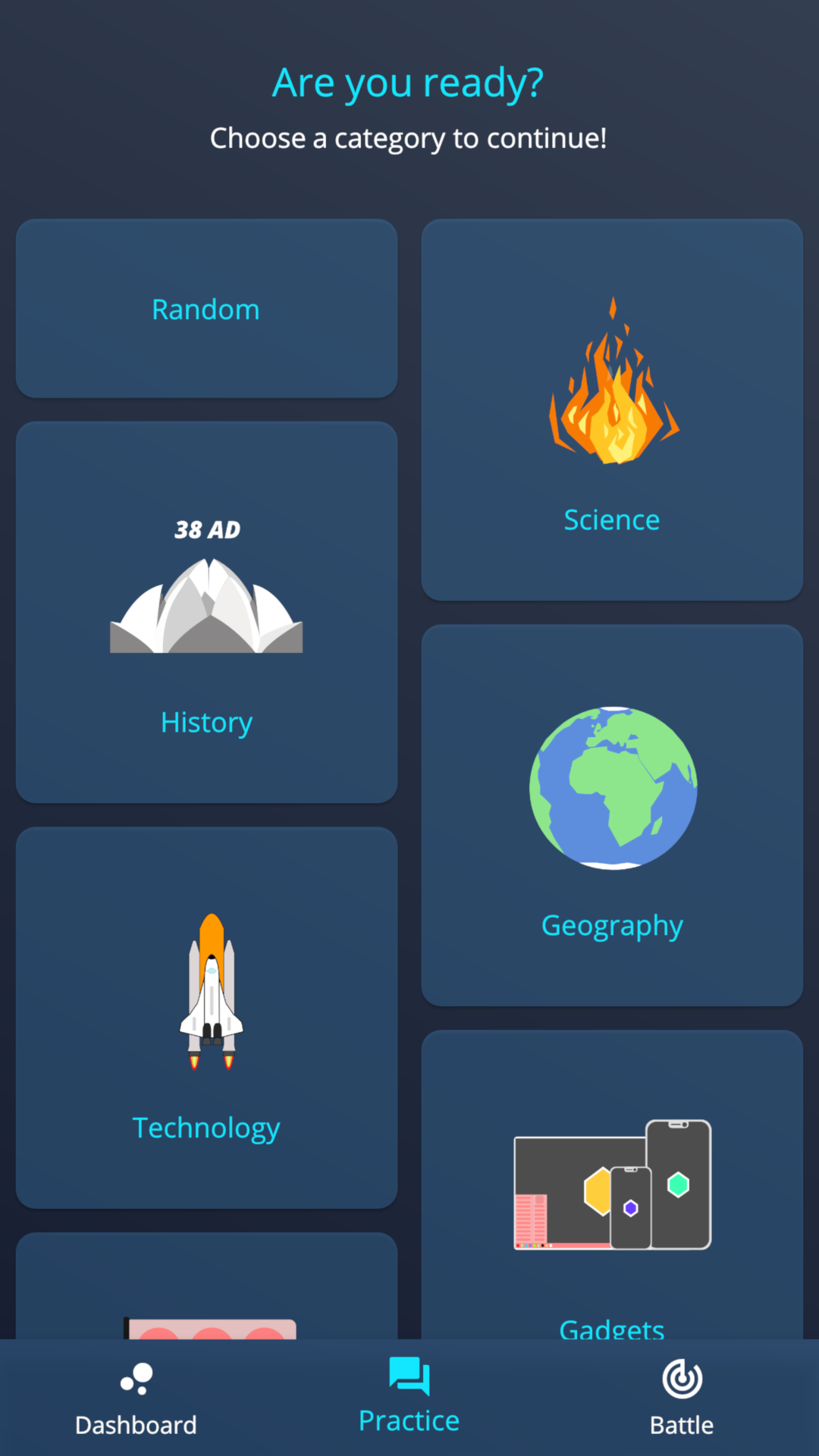Go to the Battle tab
Screen dimensions: 819x1456
tap(682, 1398)
